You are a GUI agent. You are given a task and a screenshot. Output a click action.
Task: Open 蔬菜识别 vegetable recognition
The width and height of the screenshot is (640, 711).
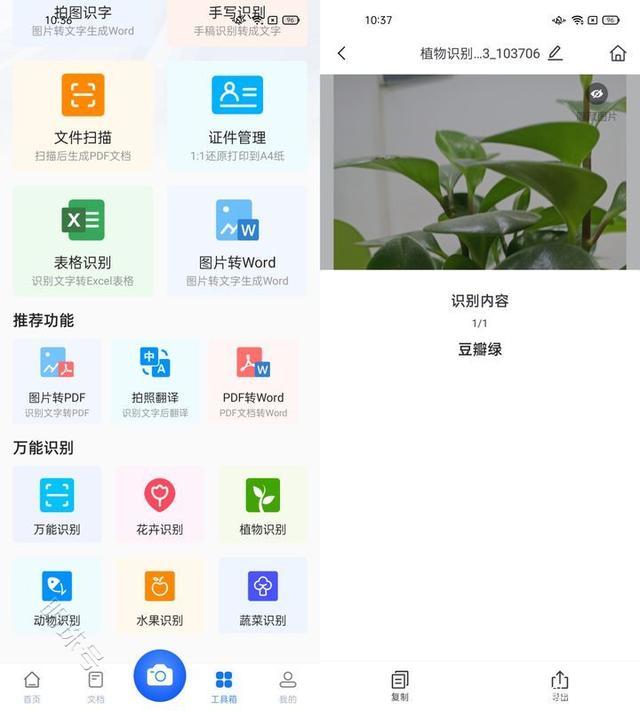tap(263, 596)
